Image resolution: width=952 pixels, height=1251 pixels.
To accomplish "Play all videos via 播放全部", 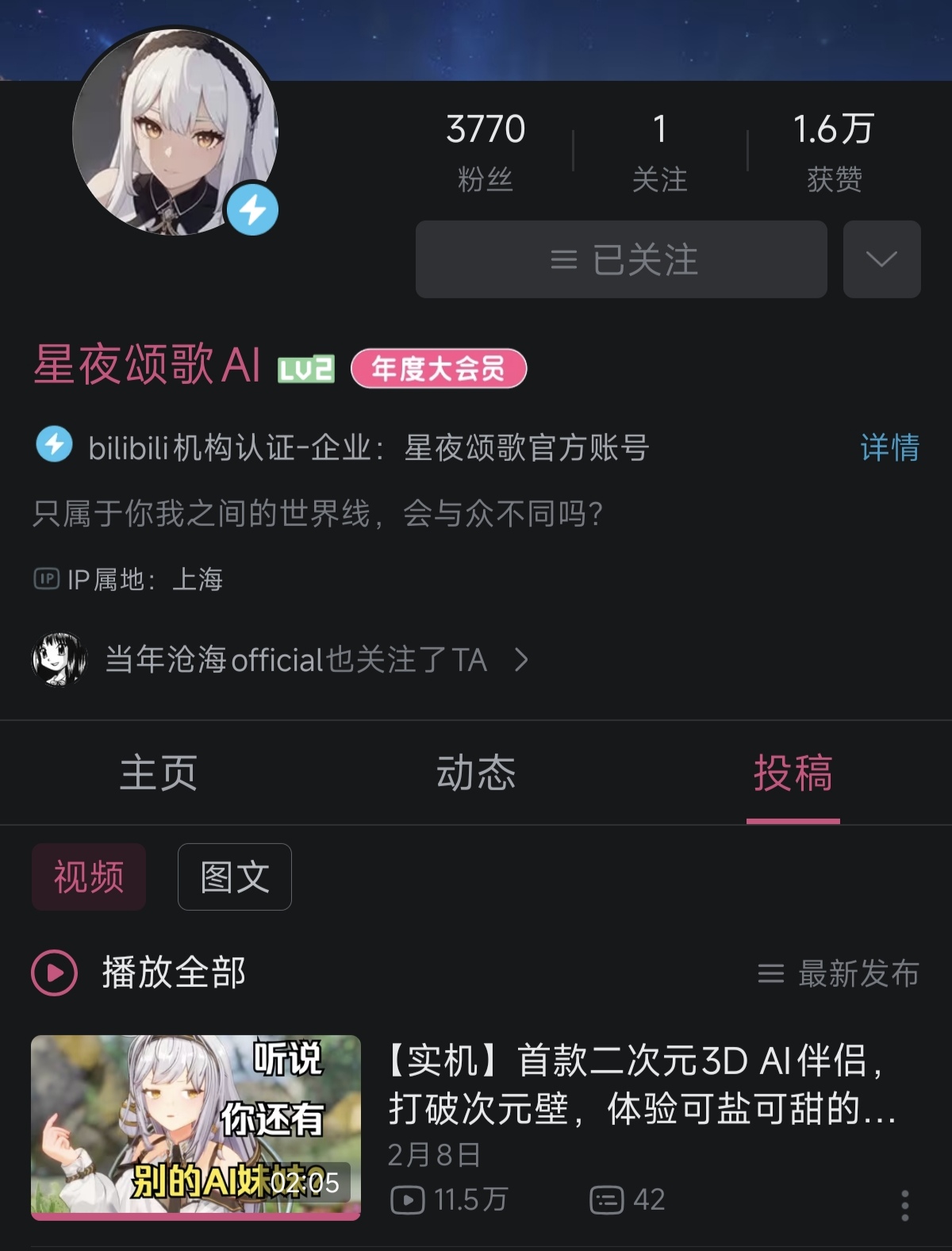I will [x=139, y=973].
